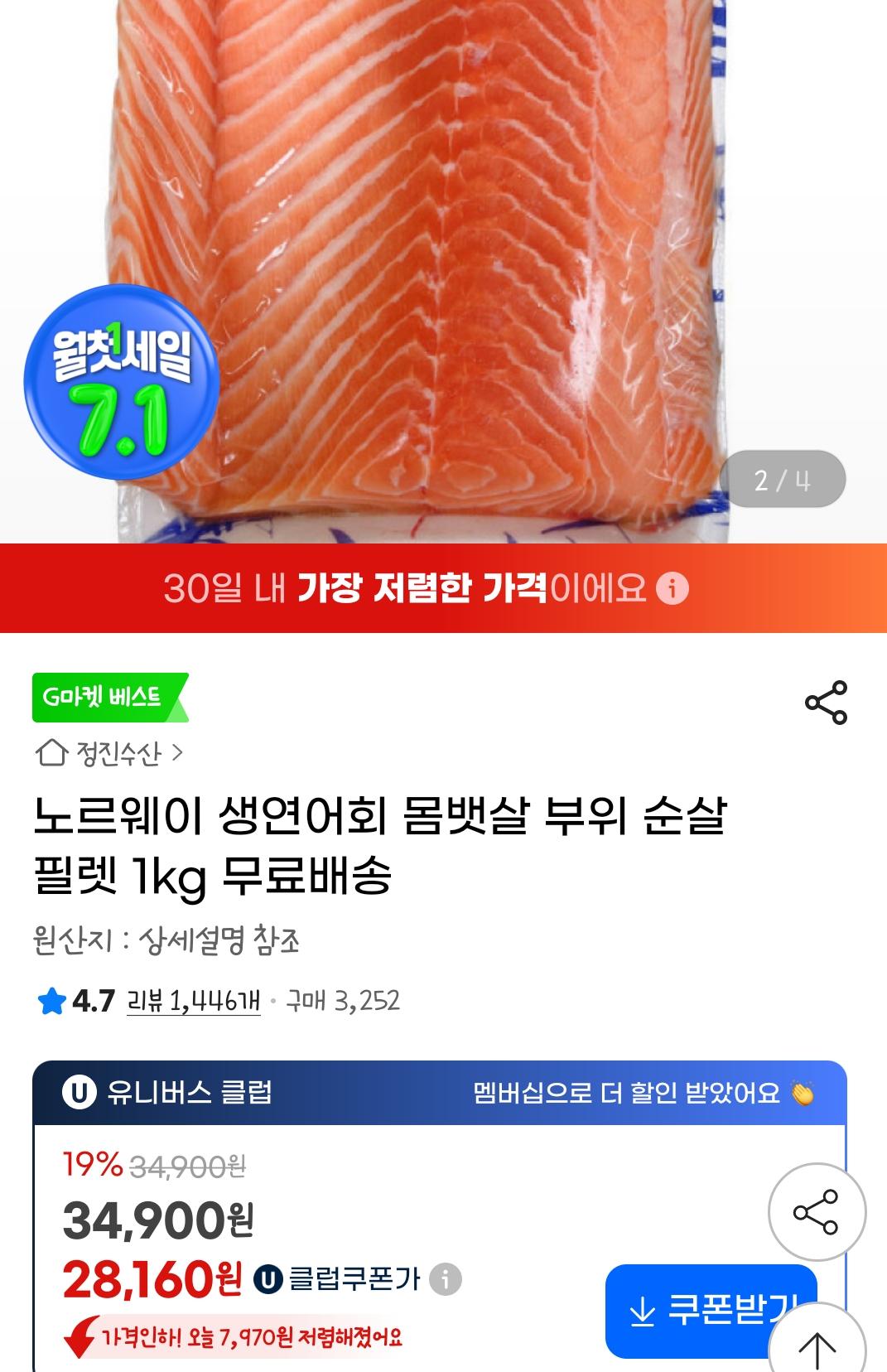Open the 유니버스 클럽 membership banner

point(439,1093)
